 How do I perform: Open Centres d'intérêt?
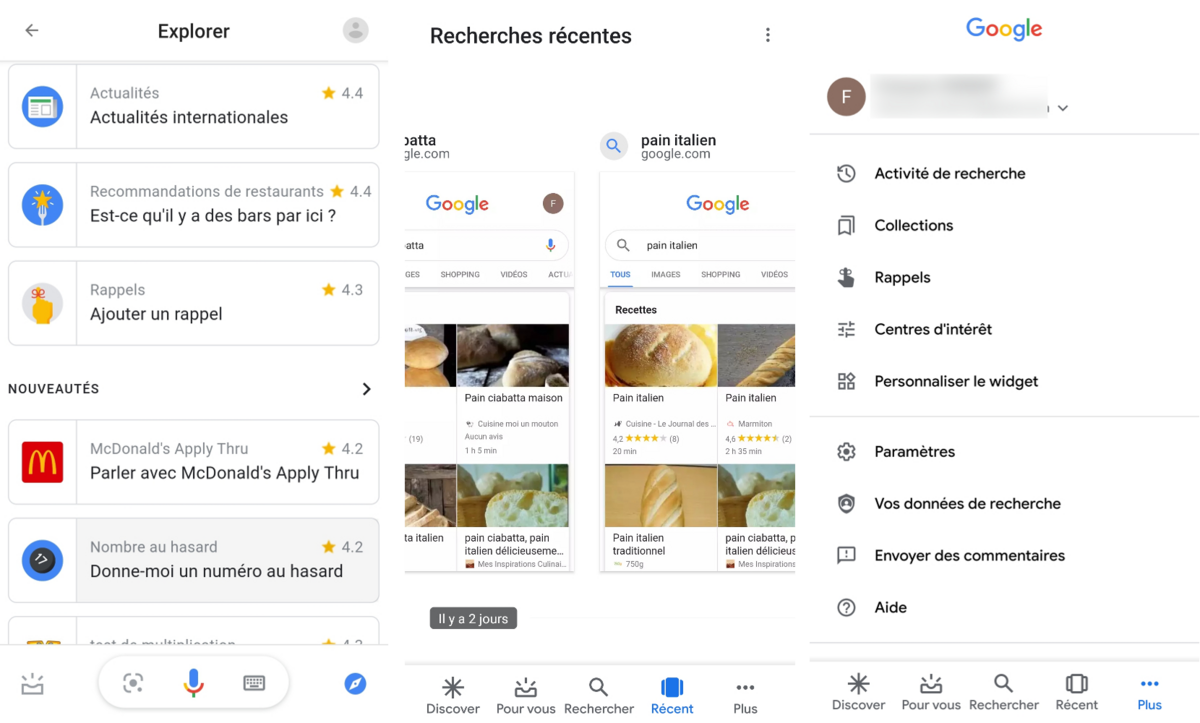(x=932, y=330)
